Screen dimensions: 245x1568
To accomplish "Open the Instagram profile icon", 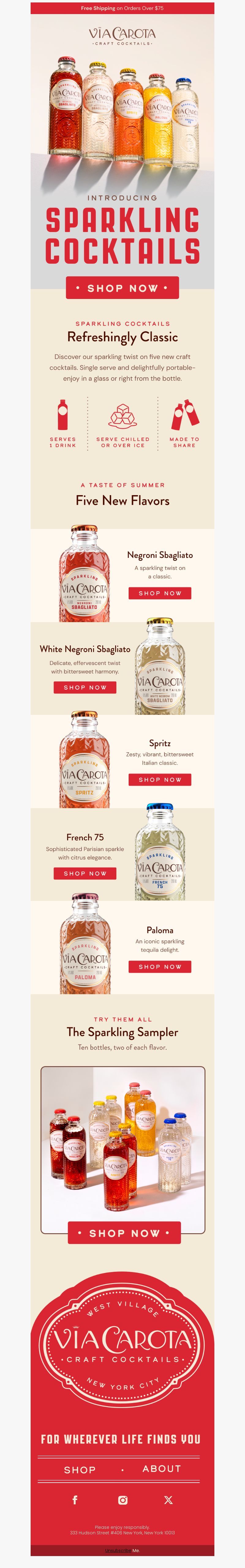I will pos(123,1500).
